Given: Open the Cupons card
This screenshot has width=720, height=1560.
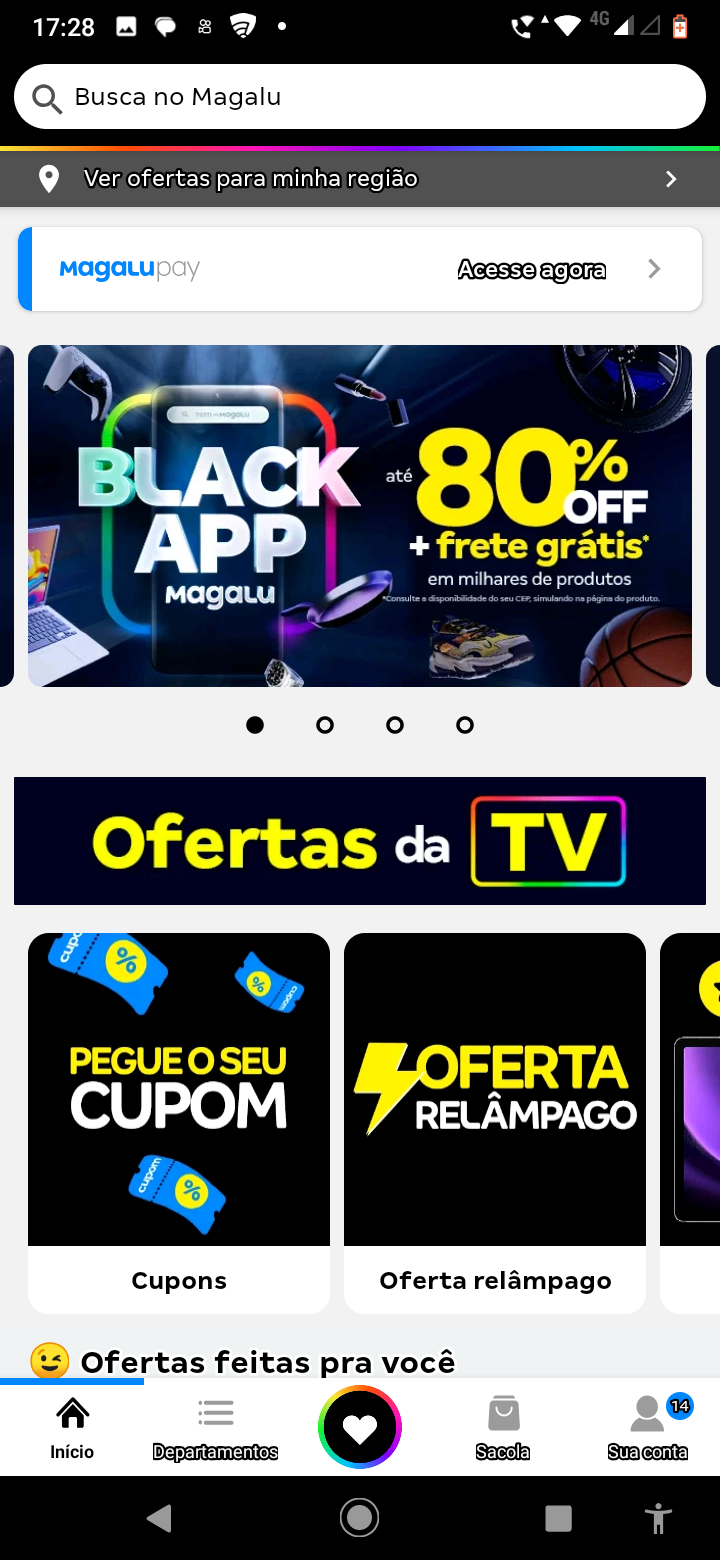Looking at the screenshot, I should click(x=179, y=1122).
